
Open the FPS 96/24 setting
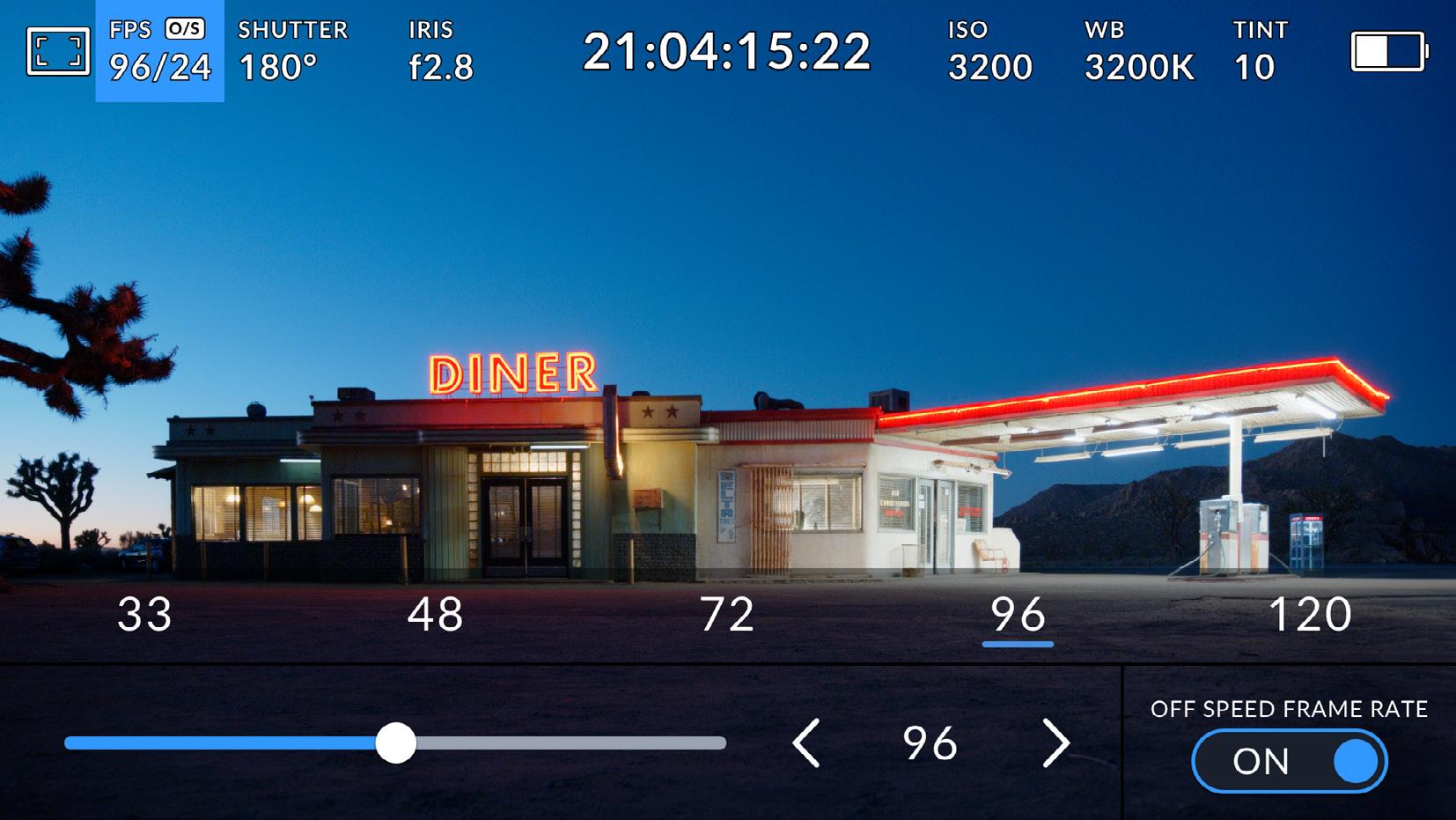click(x=159, y=51)
